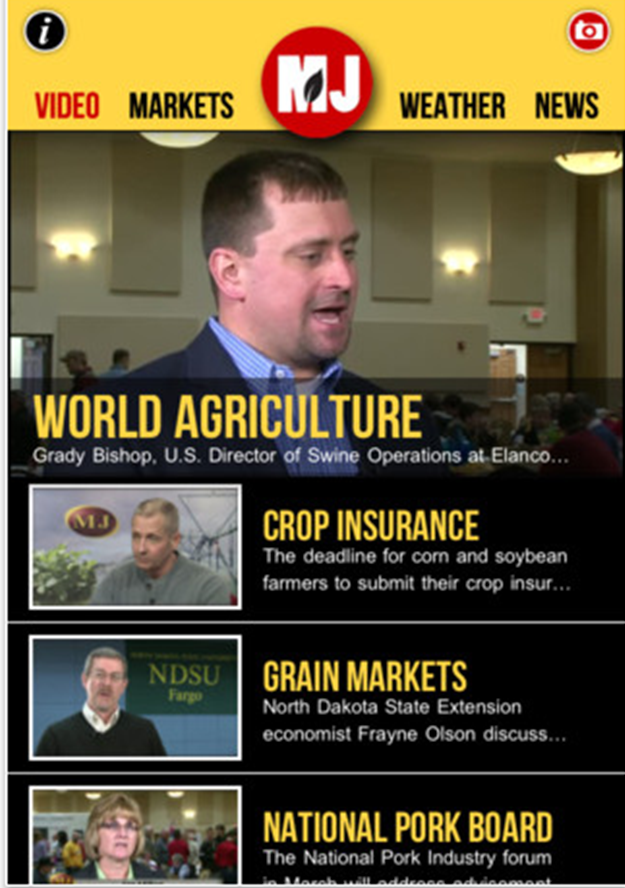
Task: Open the camera icon
Action: pyautogui.click(x=588, y=31)
